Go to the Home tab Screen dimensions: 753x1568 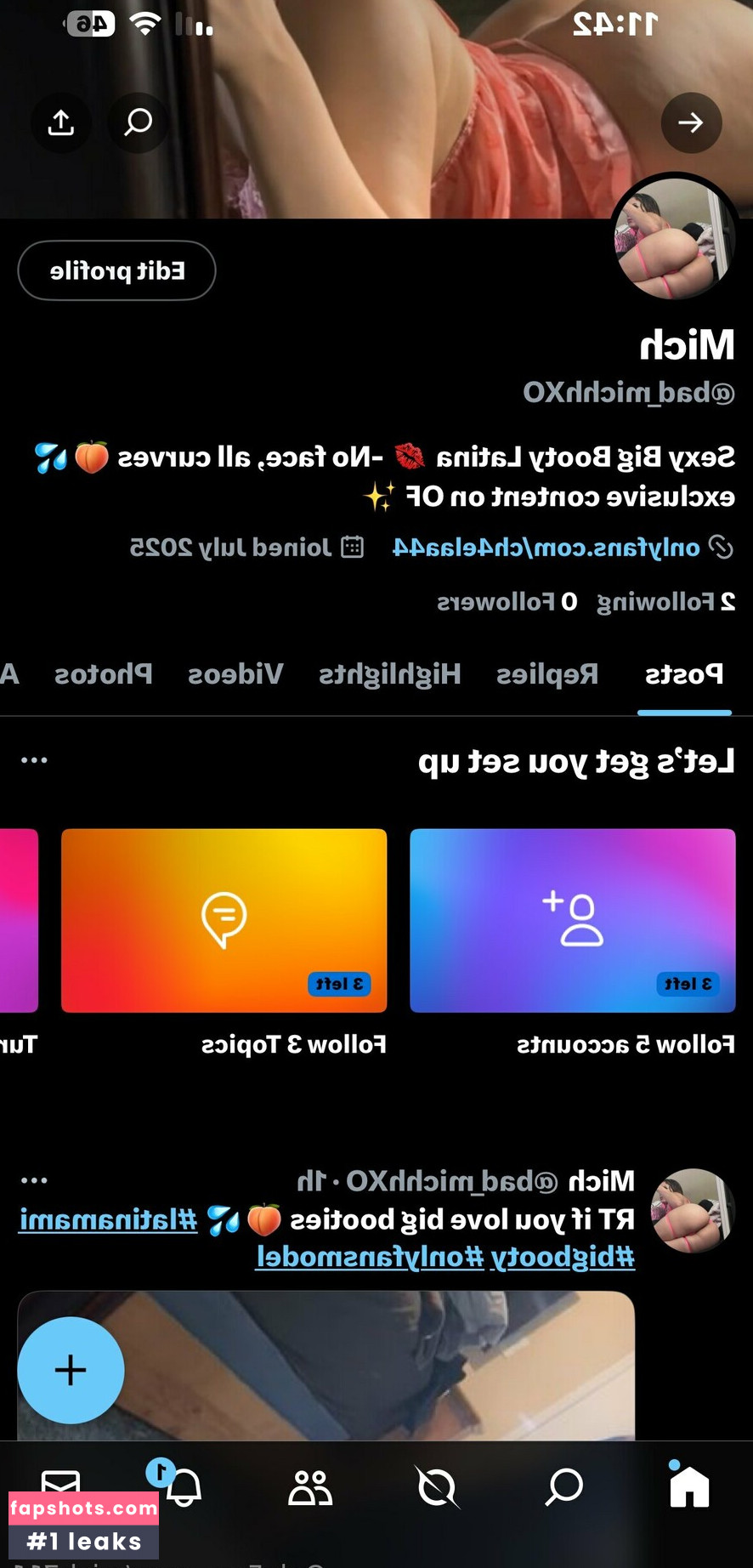click(x=688, y=1487)
